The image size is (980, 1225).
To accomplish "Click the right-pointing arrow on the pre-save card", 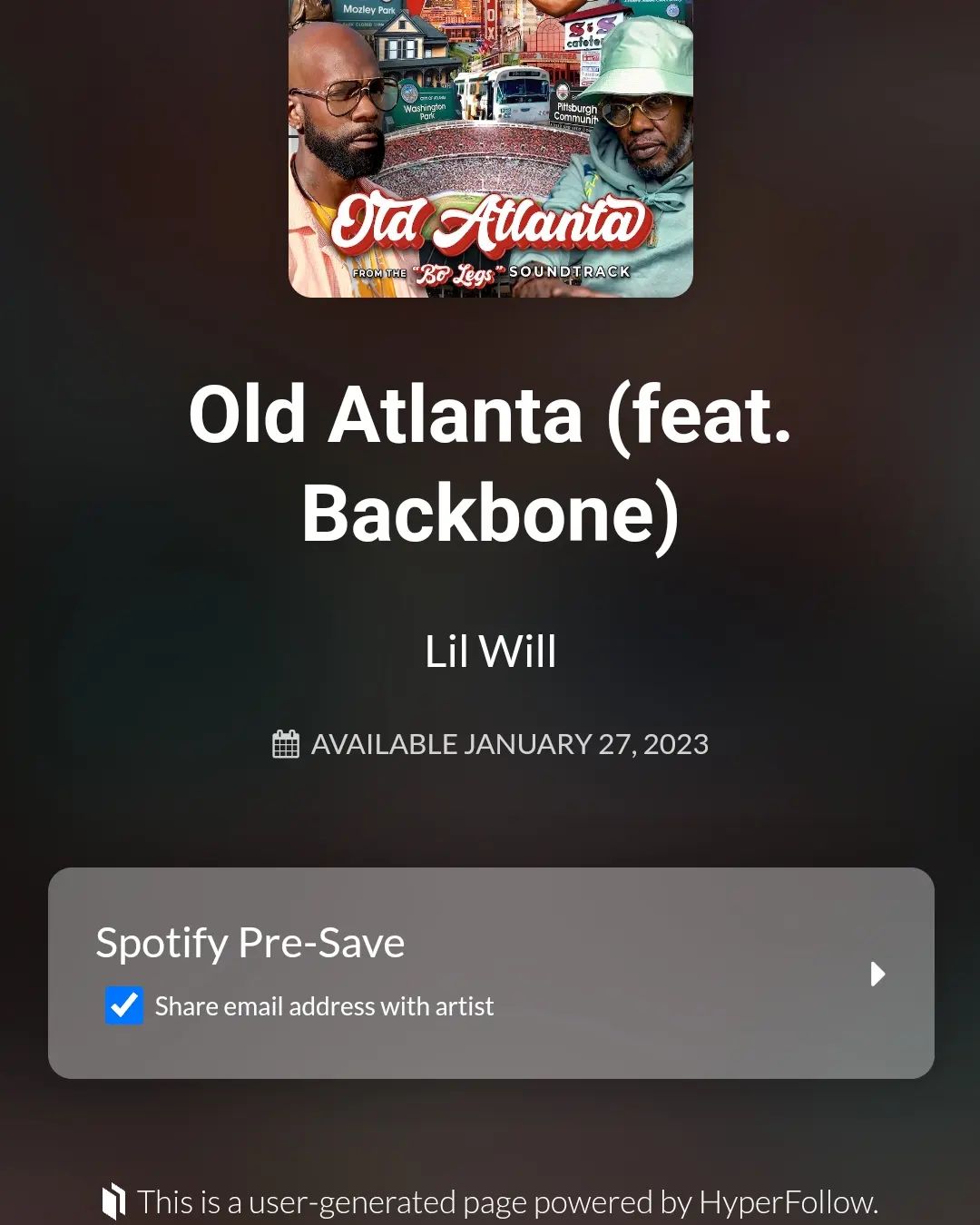I will [877, 974].
